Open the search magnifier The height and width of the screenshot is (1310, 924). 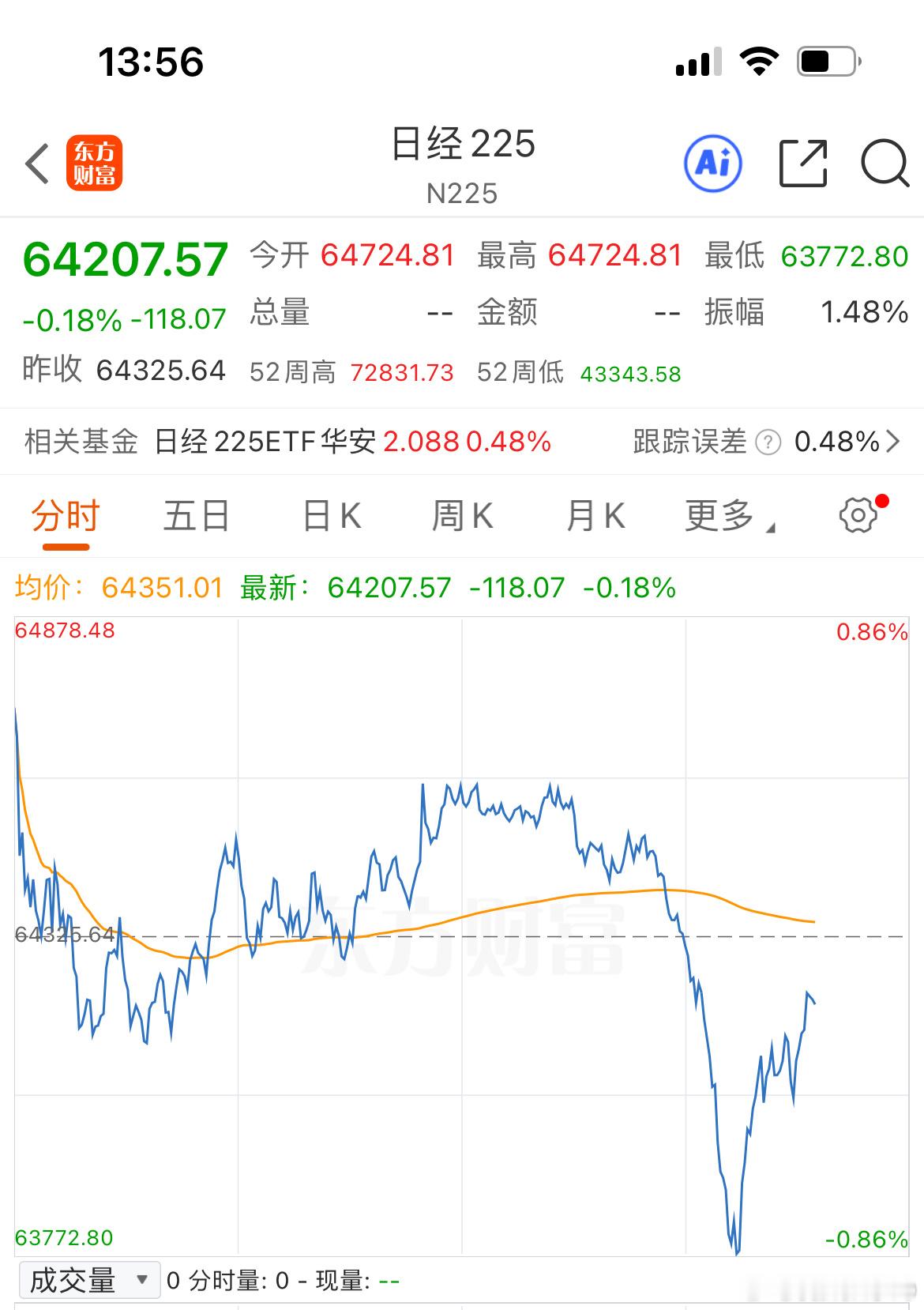coord(885,164)
